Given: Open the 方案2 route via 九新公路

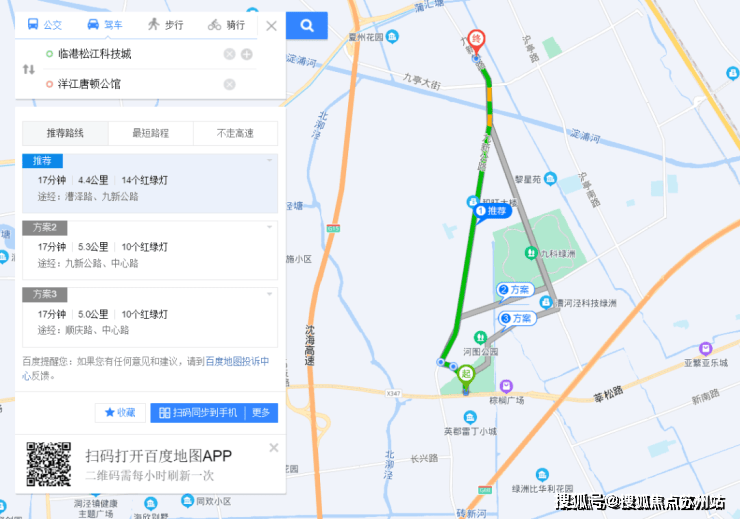Looking at the screenshot, I should coord(150,250).
